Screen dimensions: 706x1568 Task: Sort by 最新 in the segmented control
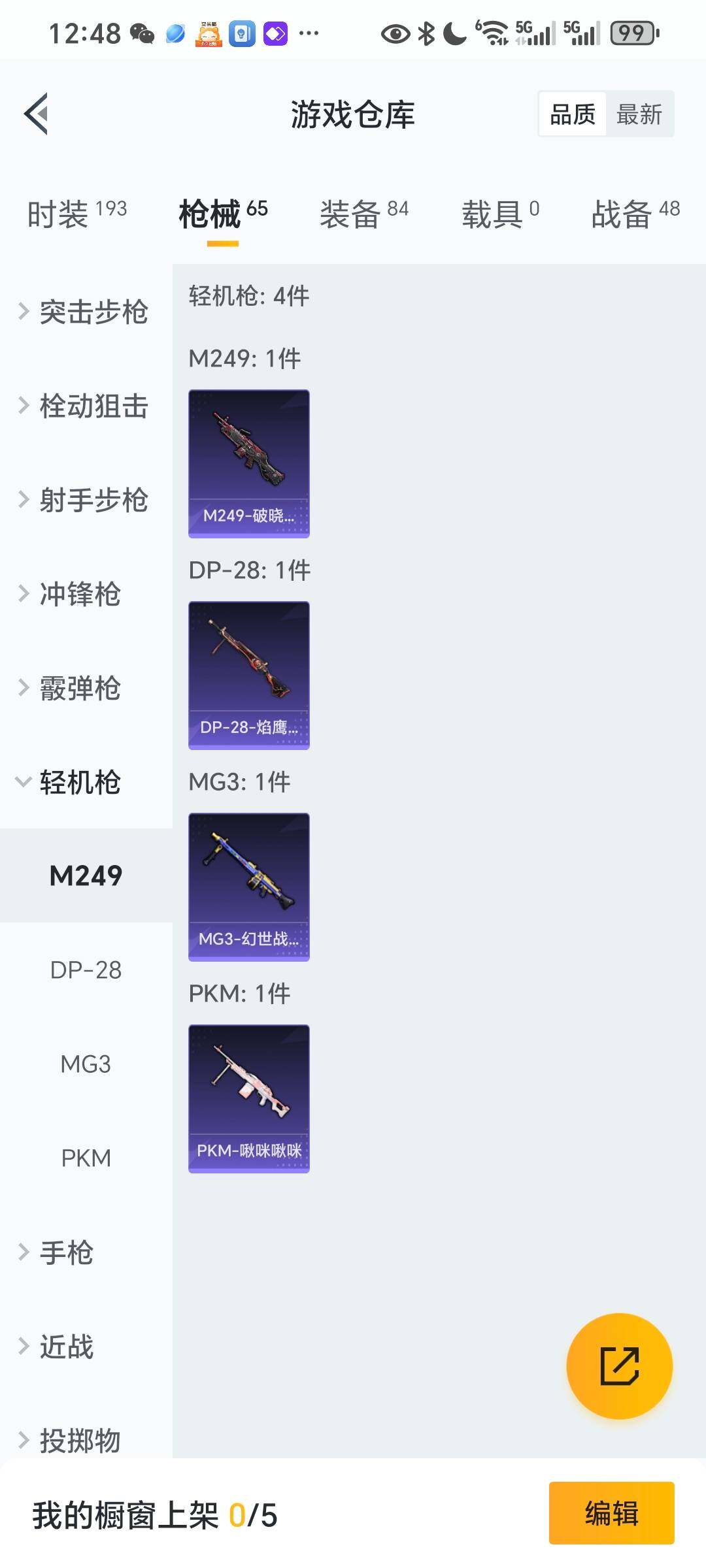click(x=639, y=114)
